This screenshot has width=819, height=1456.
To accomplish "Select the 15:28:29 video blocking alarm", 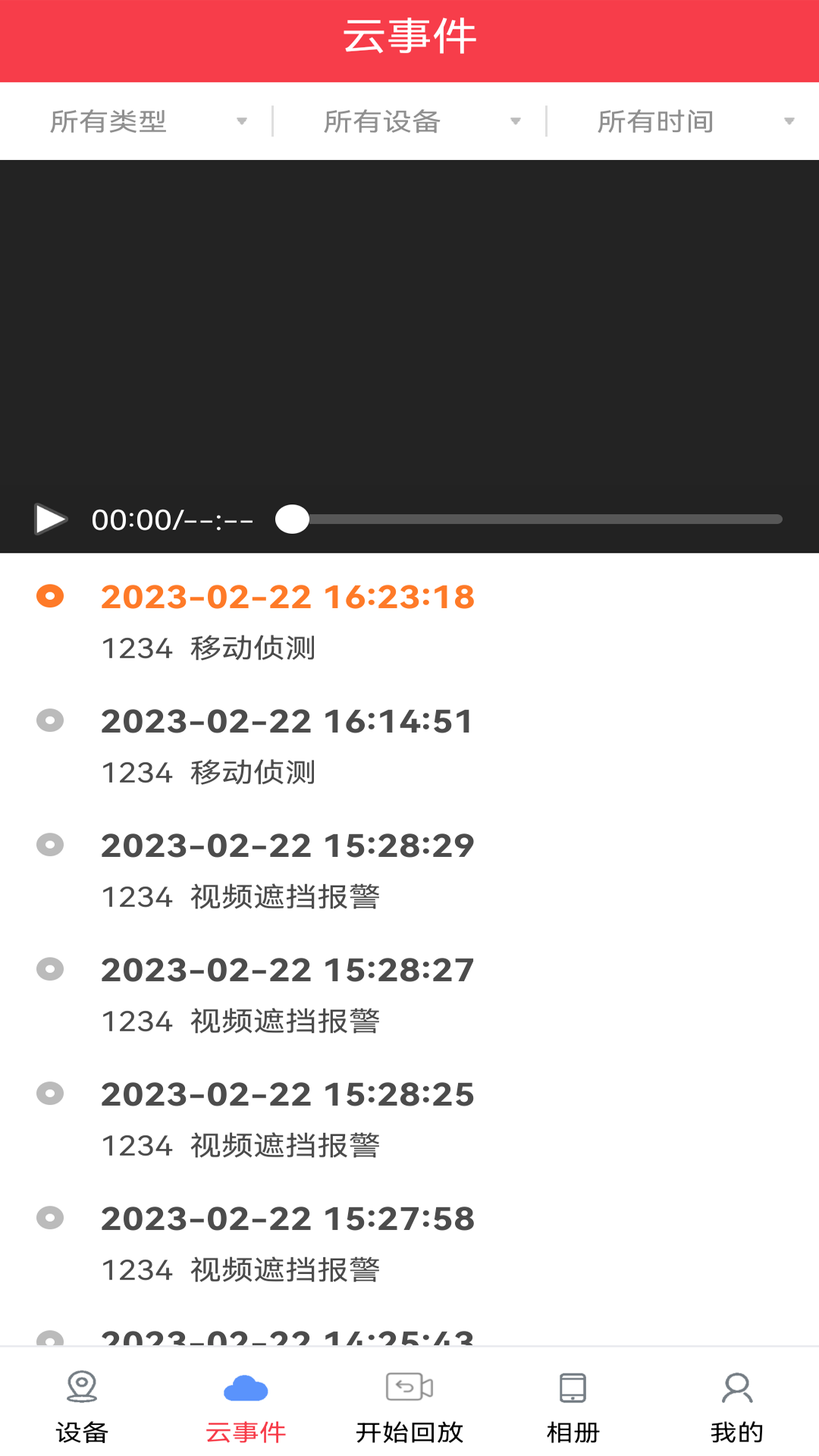I will coord(288,869).
